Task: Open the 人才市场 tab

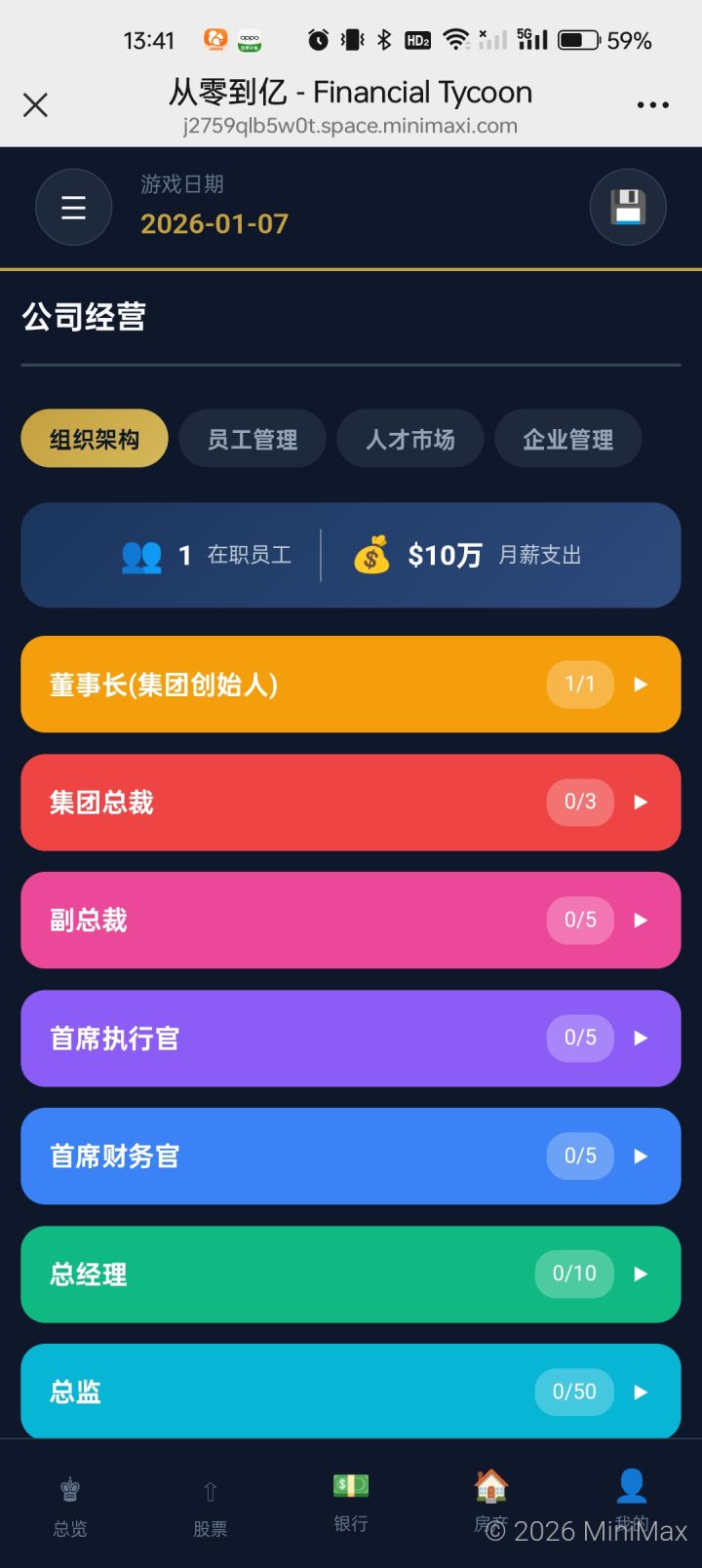Action: click(409, 439)
